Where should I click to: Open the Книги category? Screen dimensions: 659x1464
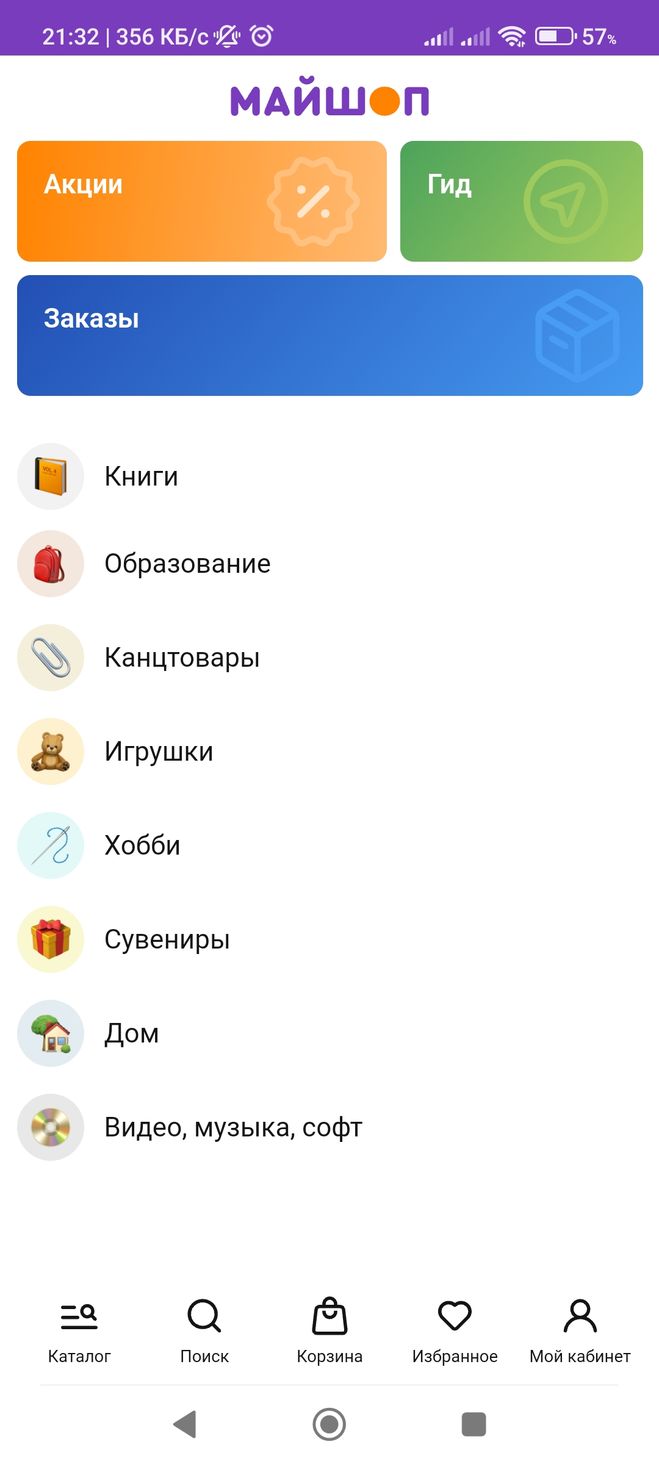click(141, 476)
